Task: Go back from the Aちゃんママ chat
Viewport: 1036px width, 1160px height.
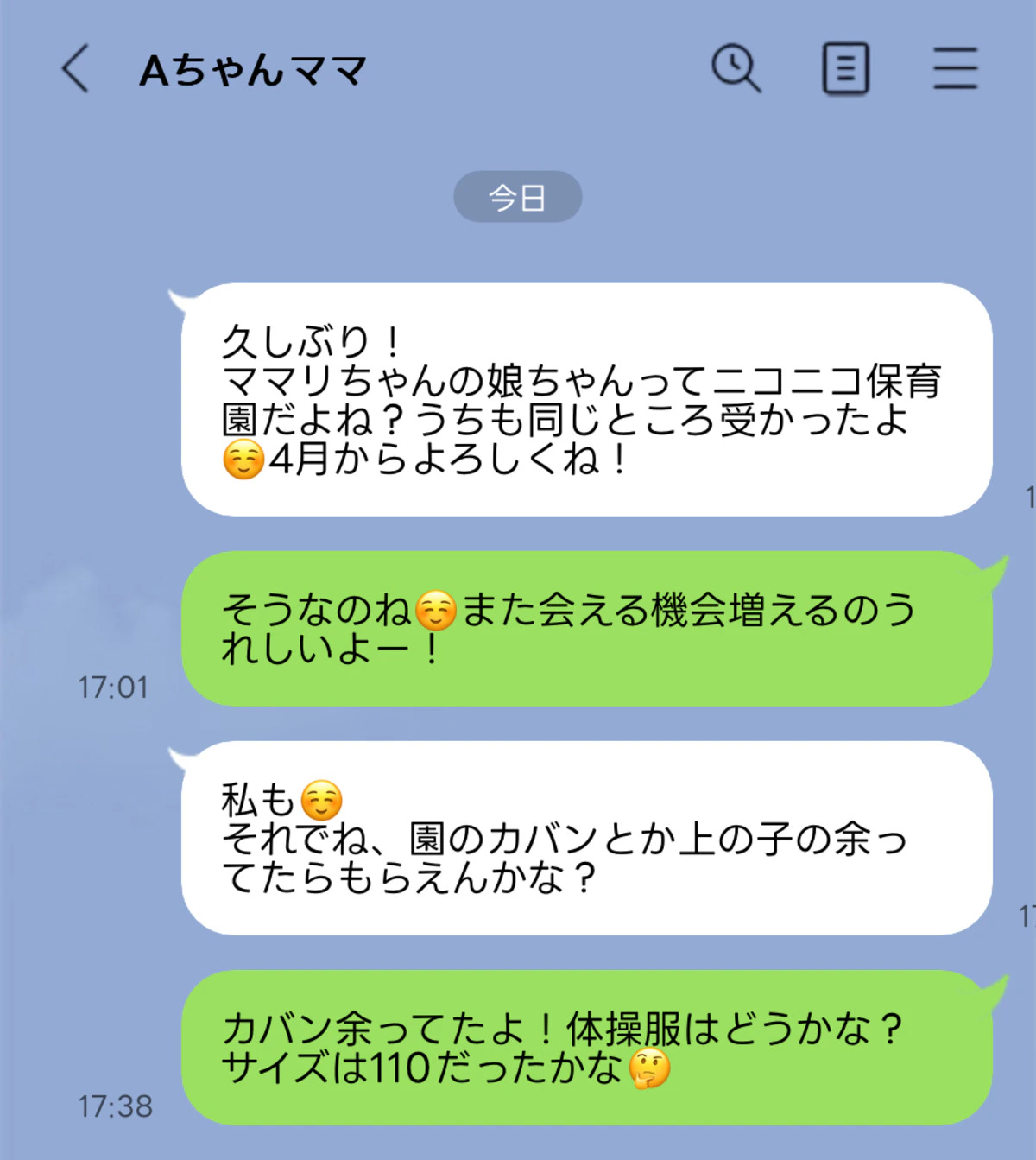Action: pyautogui.click(x=75, y=68)
